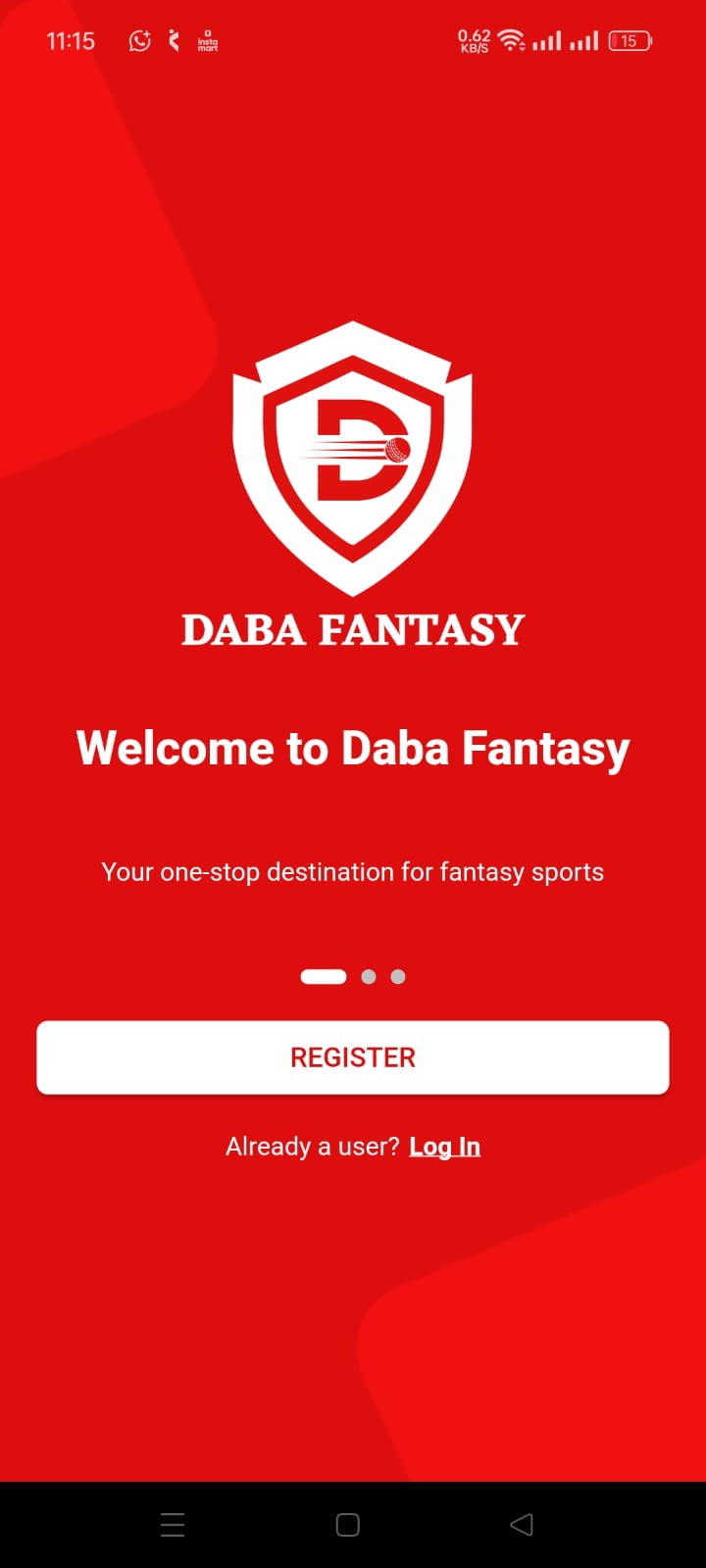Tap the back navigation triangle

point(519,1524)
